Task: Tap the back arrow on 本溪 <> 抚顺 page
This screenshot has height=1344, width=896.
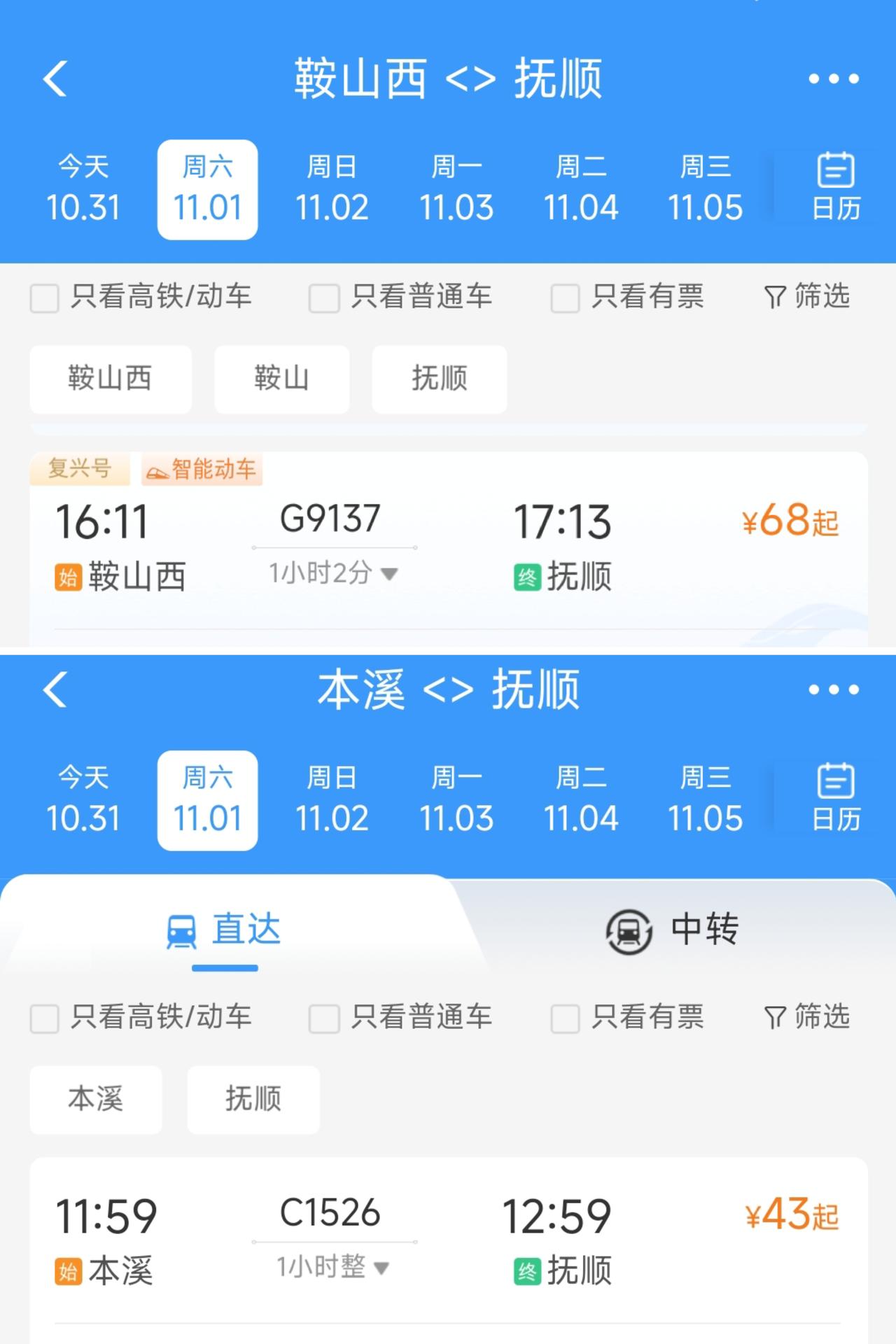Action: [x=55, y=689]
